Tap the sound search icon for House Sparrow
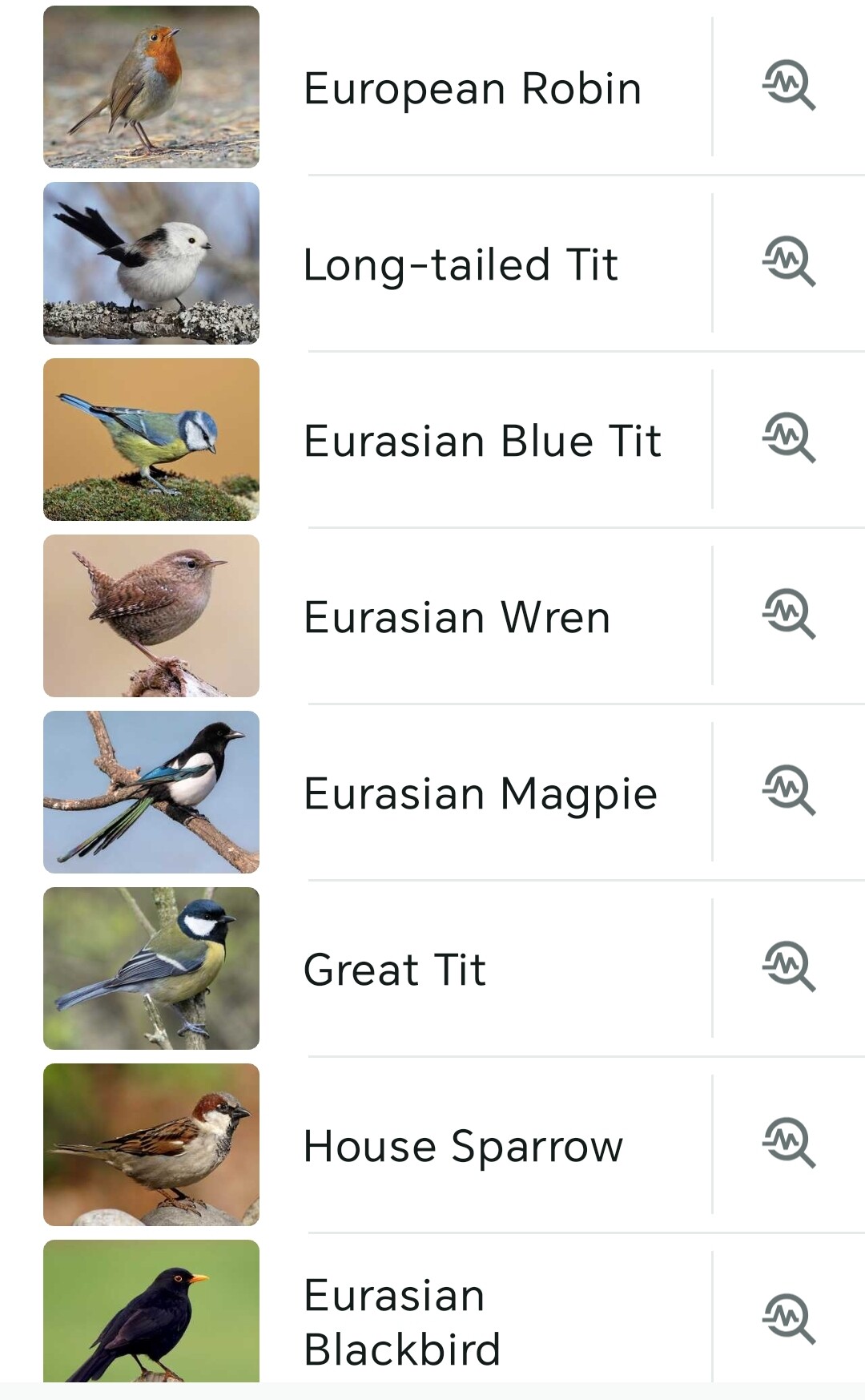The width and height of the screenshot is (865, 1400). 788,1143
